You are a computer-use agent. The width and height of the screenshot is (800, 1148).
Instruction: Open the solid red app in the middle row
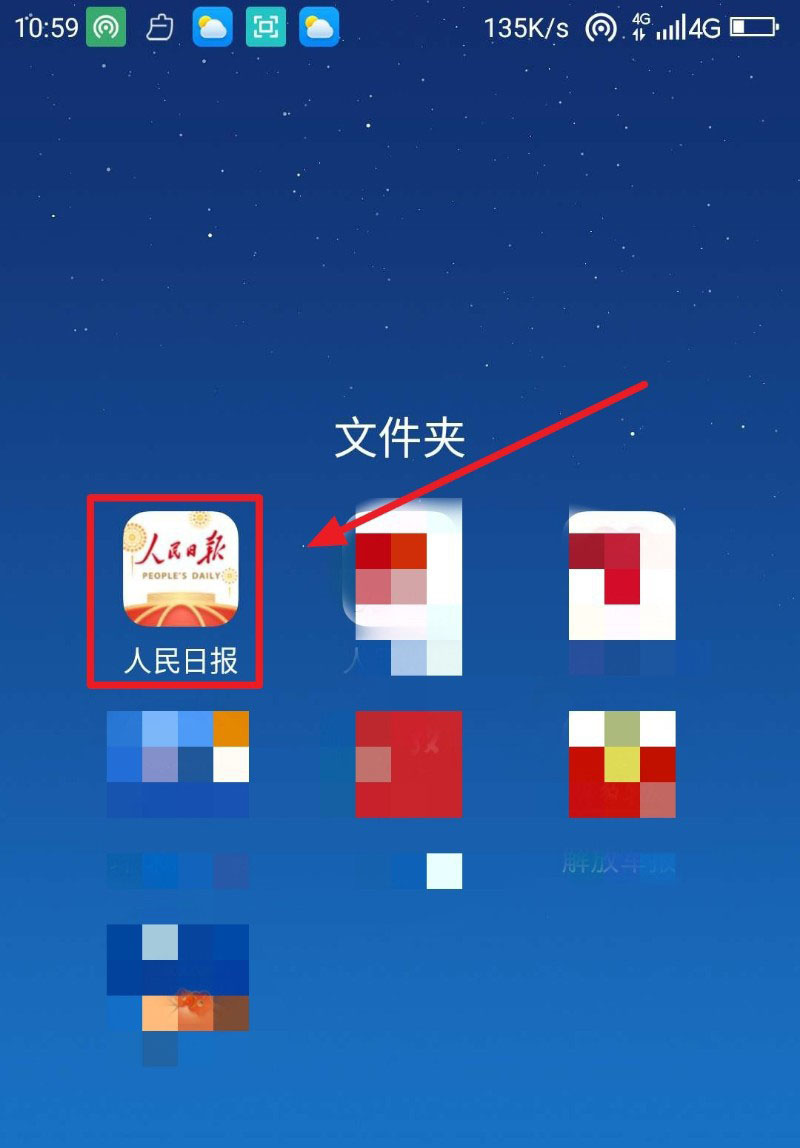pyautogui.click(x=408, y=765)
